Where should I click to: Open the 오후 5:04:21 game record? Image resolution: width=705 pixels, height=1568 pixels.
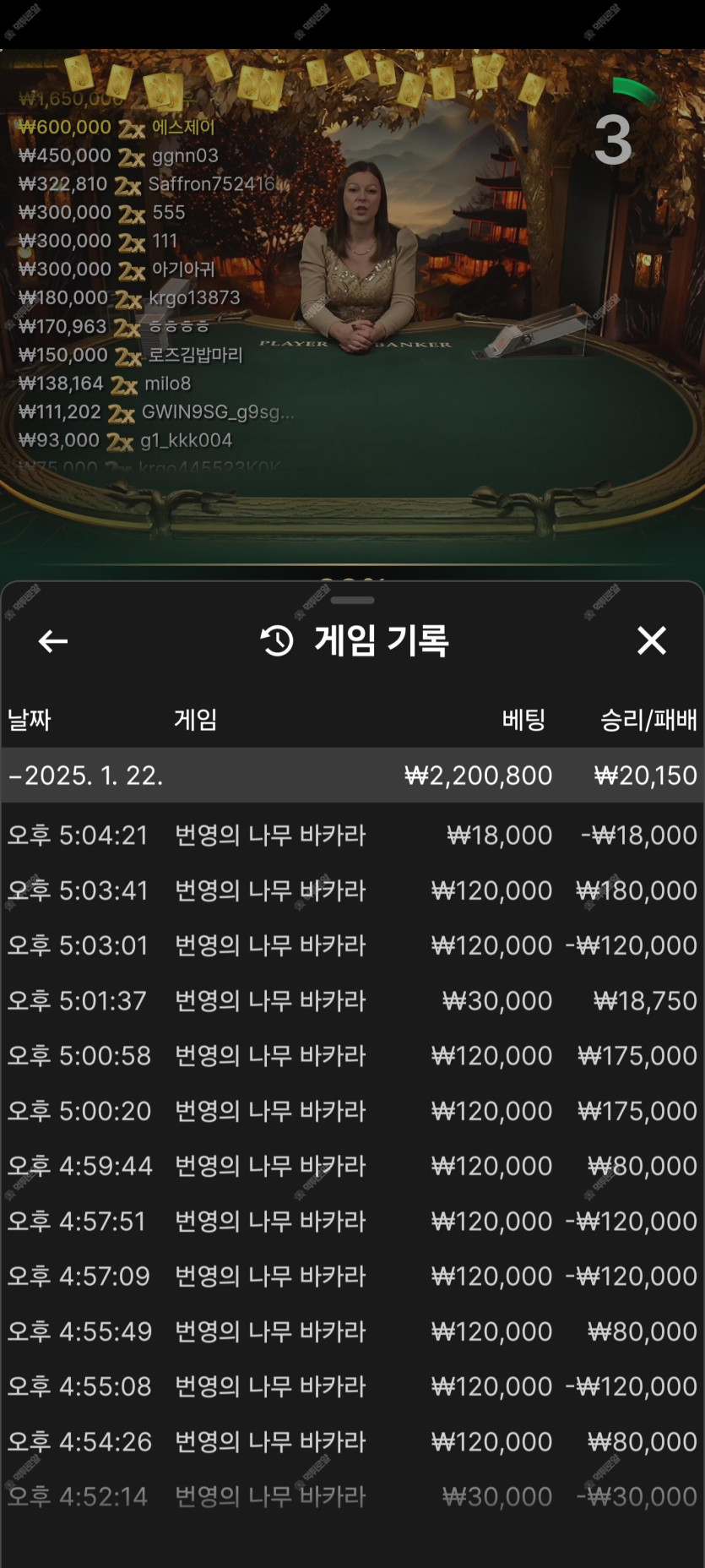coord(352,836)
